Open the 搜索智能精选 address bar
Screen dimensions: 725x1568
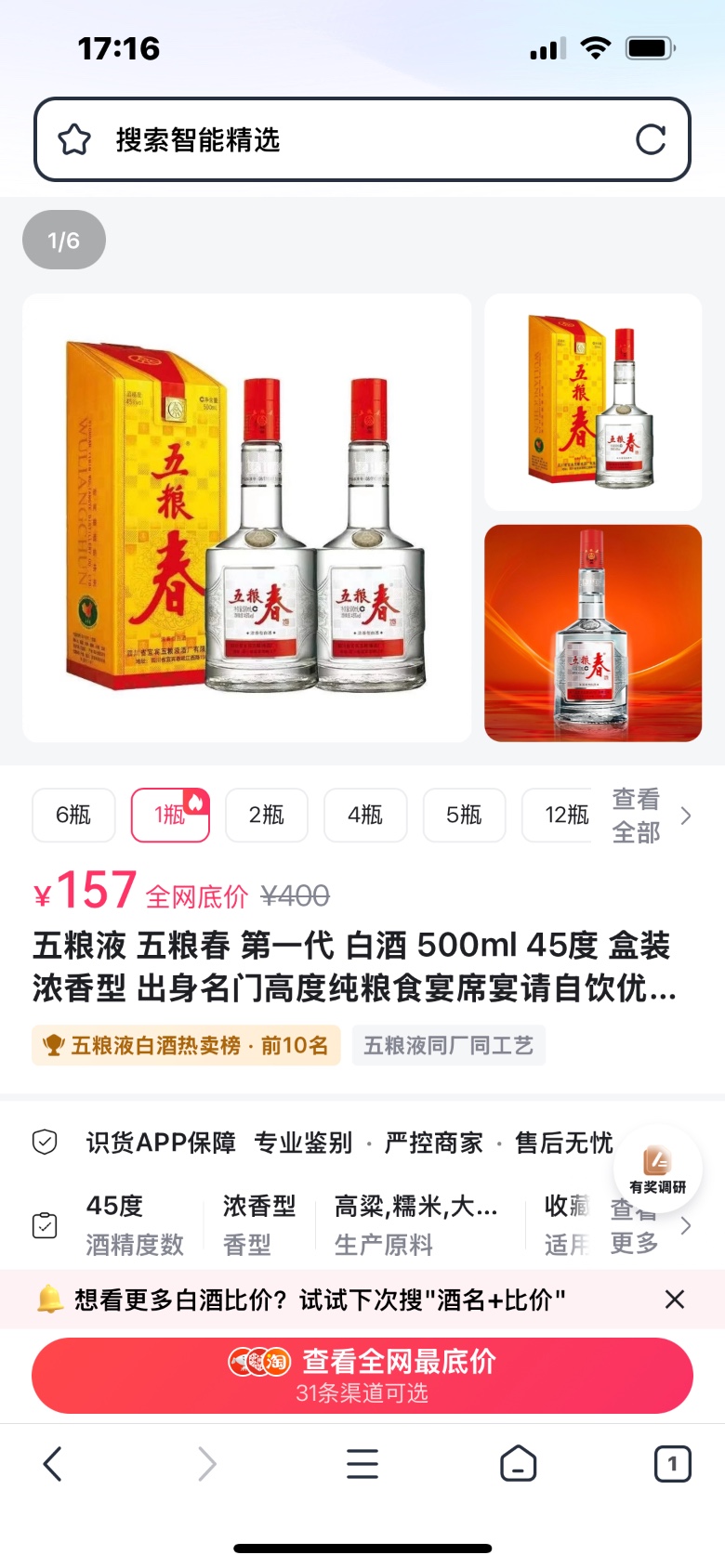point(362,139)
